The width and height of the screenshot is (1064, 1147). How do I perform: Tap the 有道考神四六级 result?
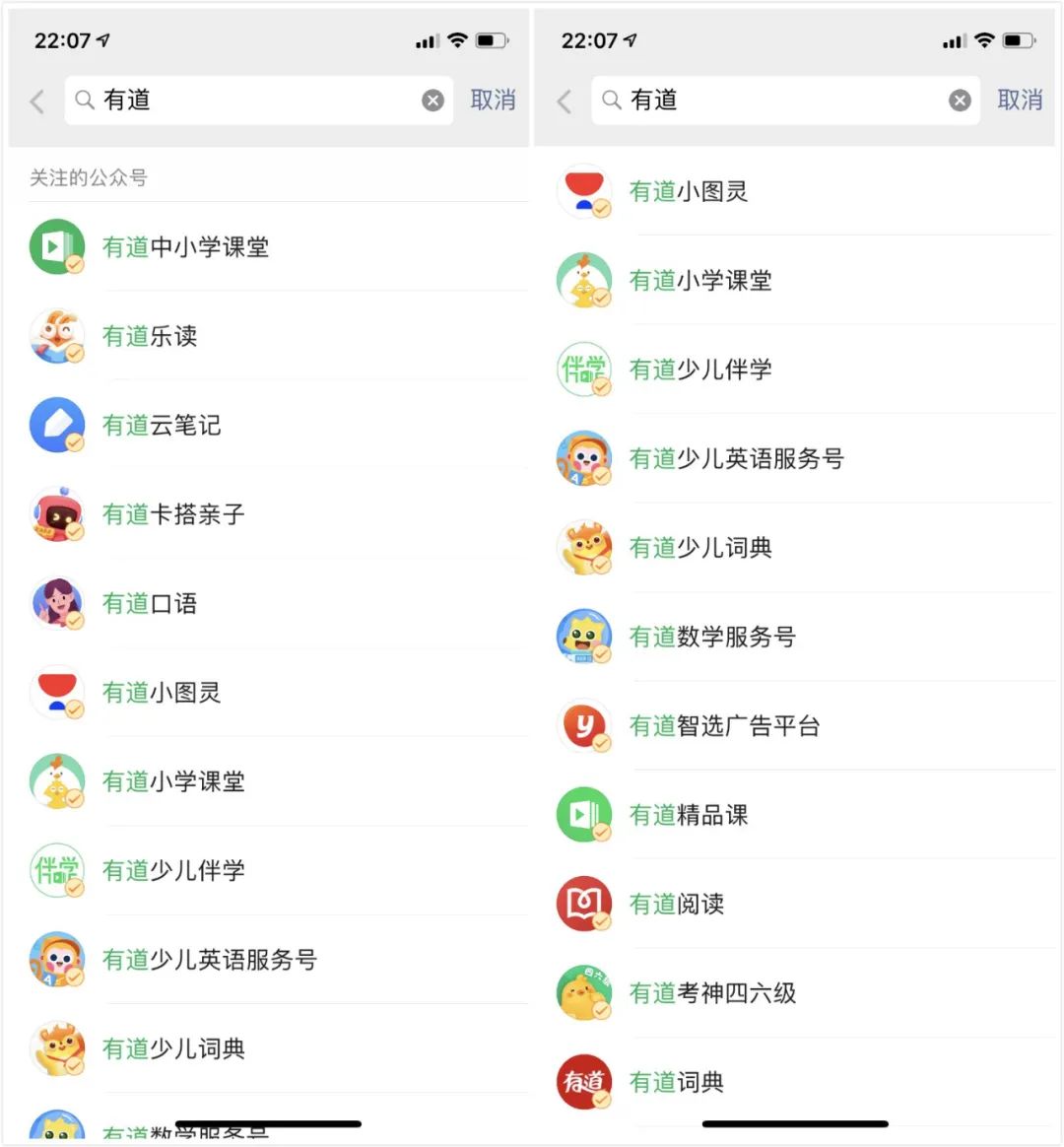[x=712, y=993]
